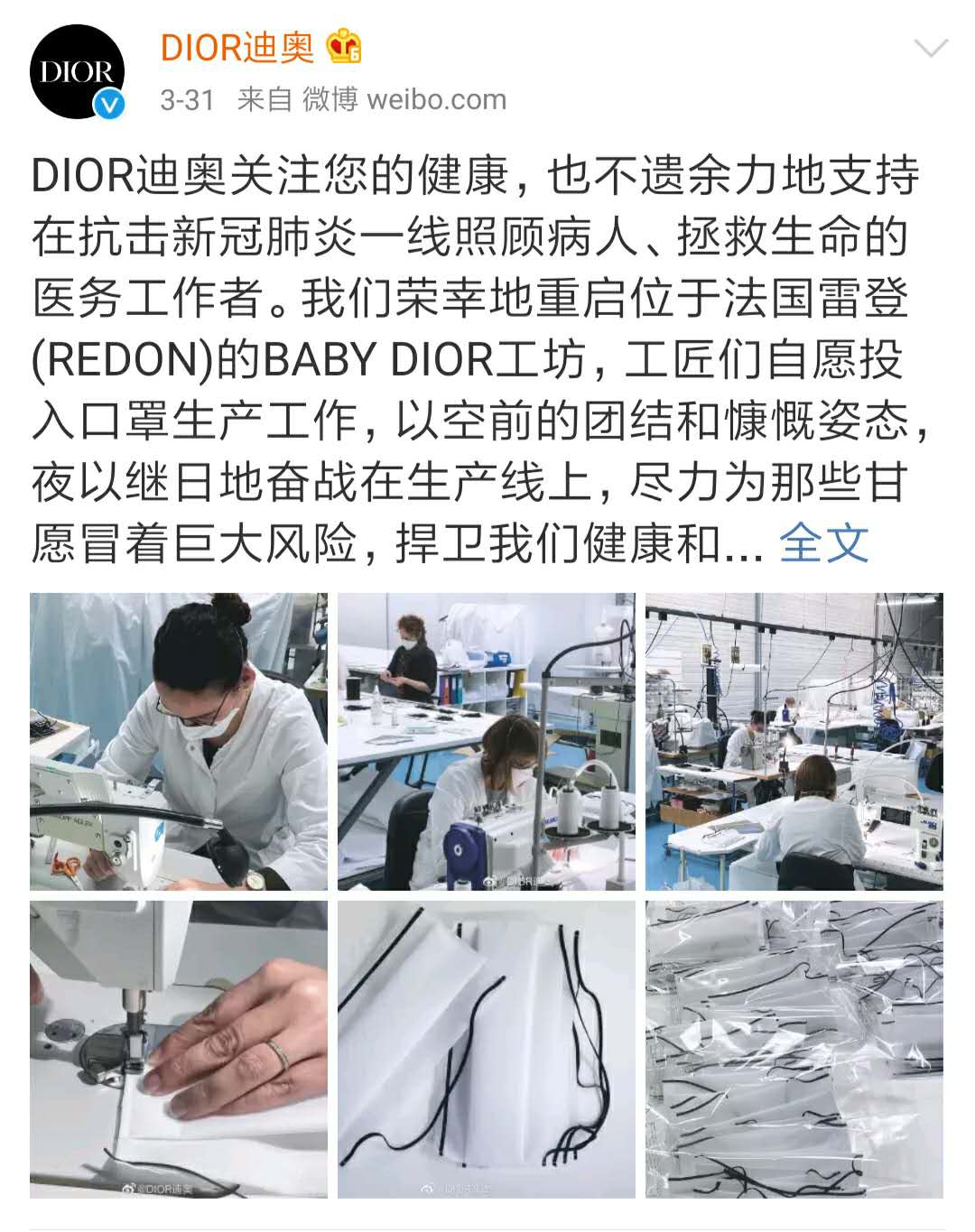Tap 全文 to read full post
Screen dimensions: 975x1232
pos(823,543)
